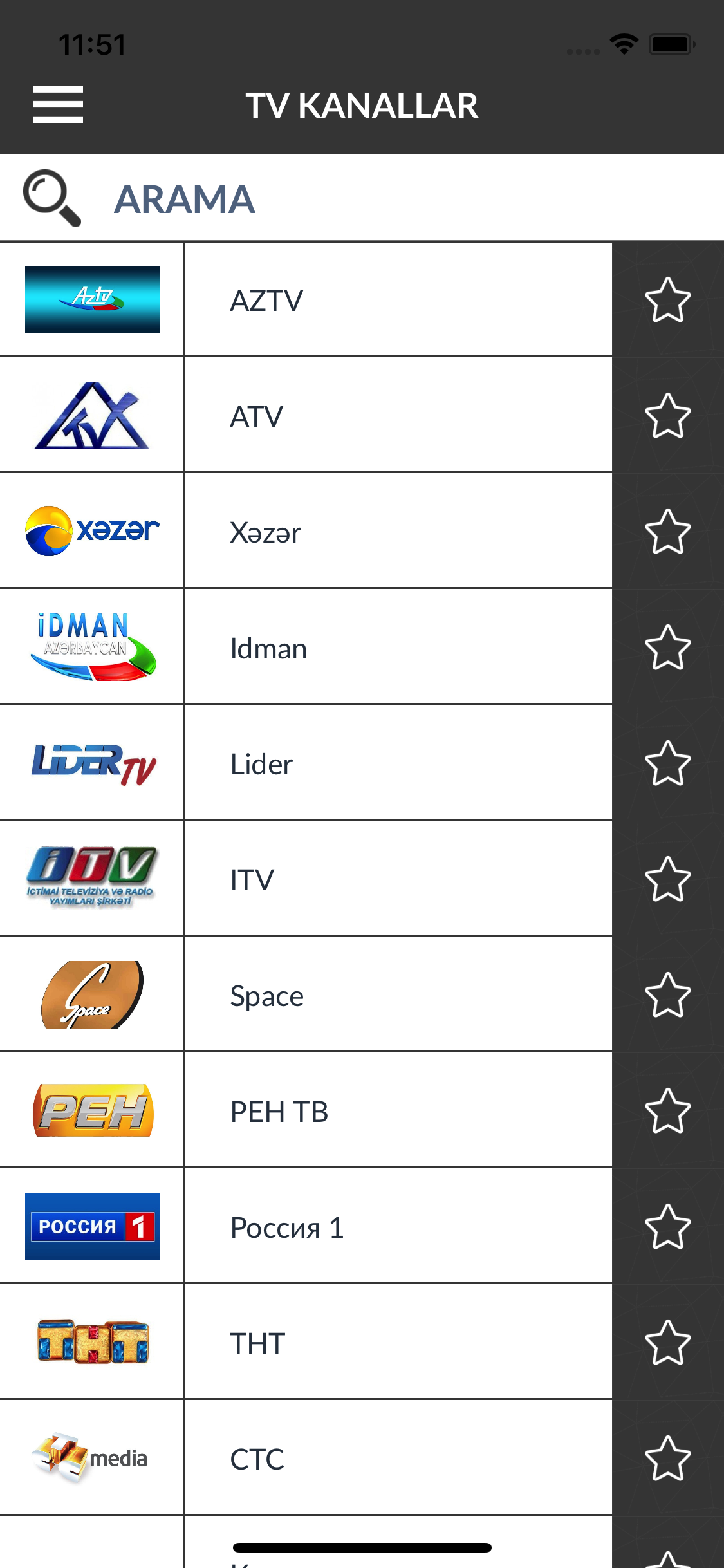The height and width of the screenshot is (1568, 724).
Task: Click the Idman Azərbaycan logo
Action: (93, 648)
